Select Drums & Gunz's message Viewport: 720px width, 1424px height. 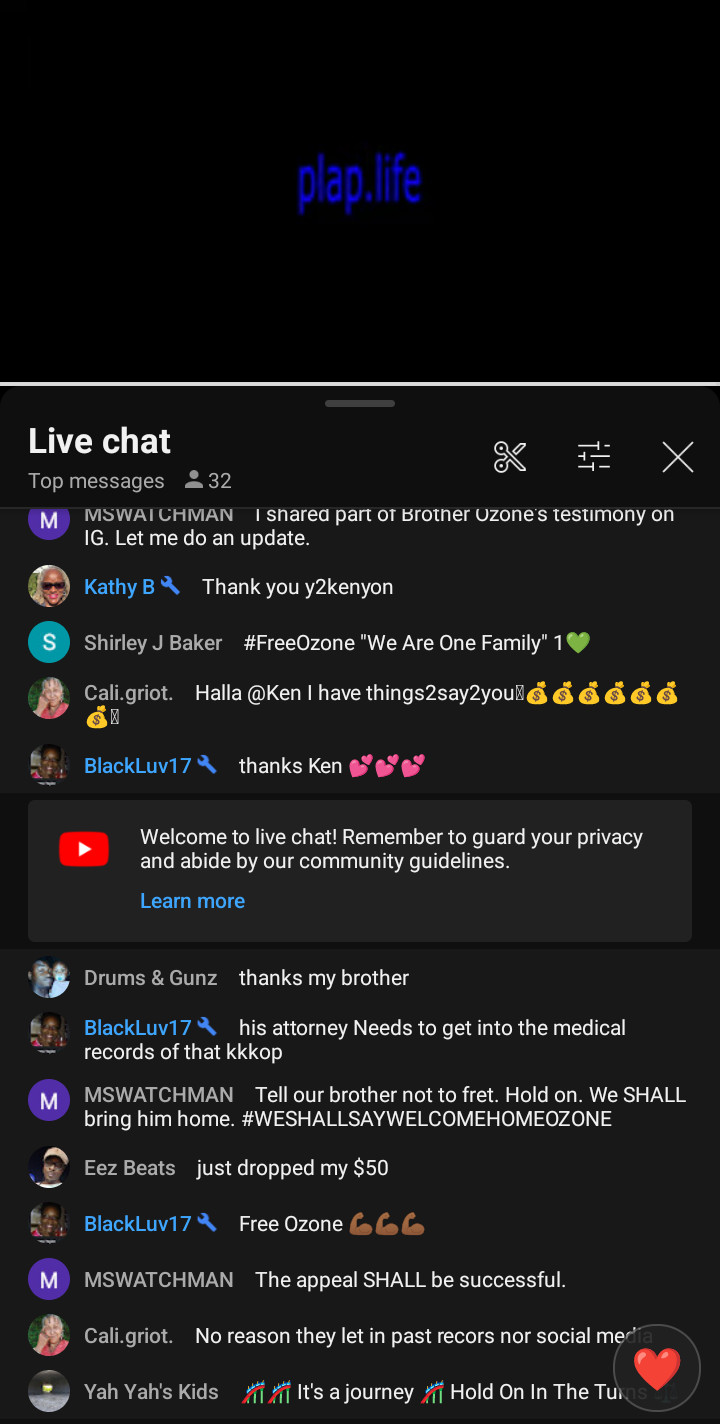coord(323,978)
